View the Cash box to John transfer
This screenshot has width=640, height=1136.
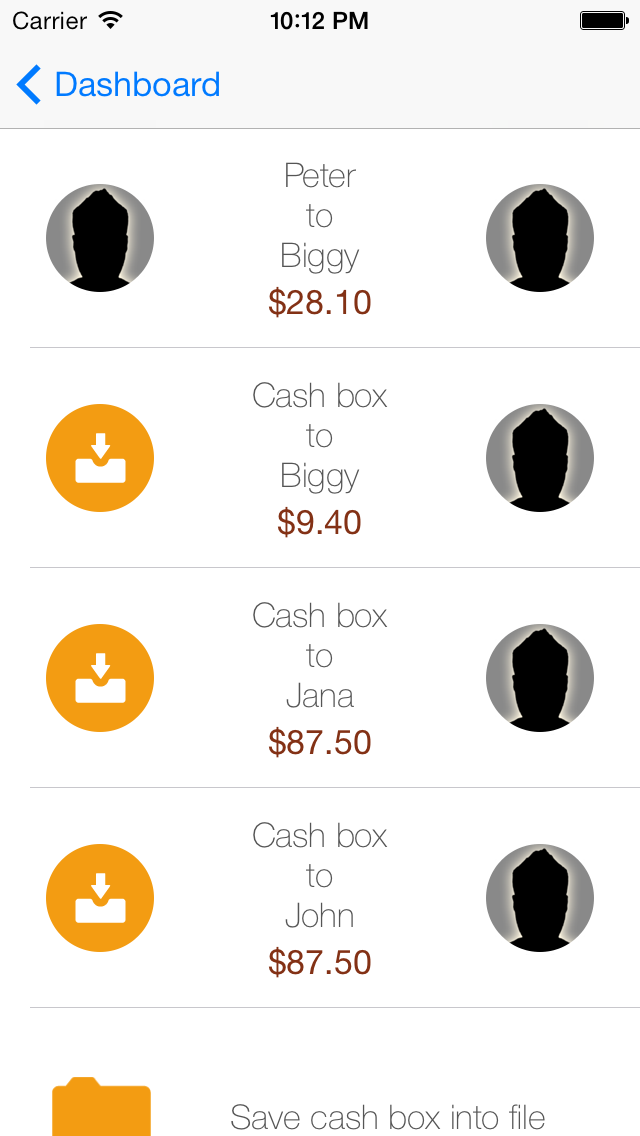tap(320, 898)
